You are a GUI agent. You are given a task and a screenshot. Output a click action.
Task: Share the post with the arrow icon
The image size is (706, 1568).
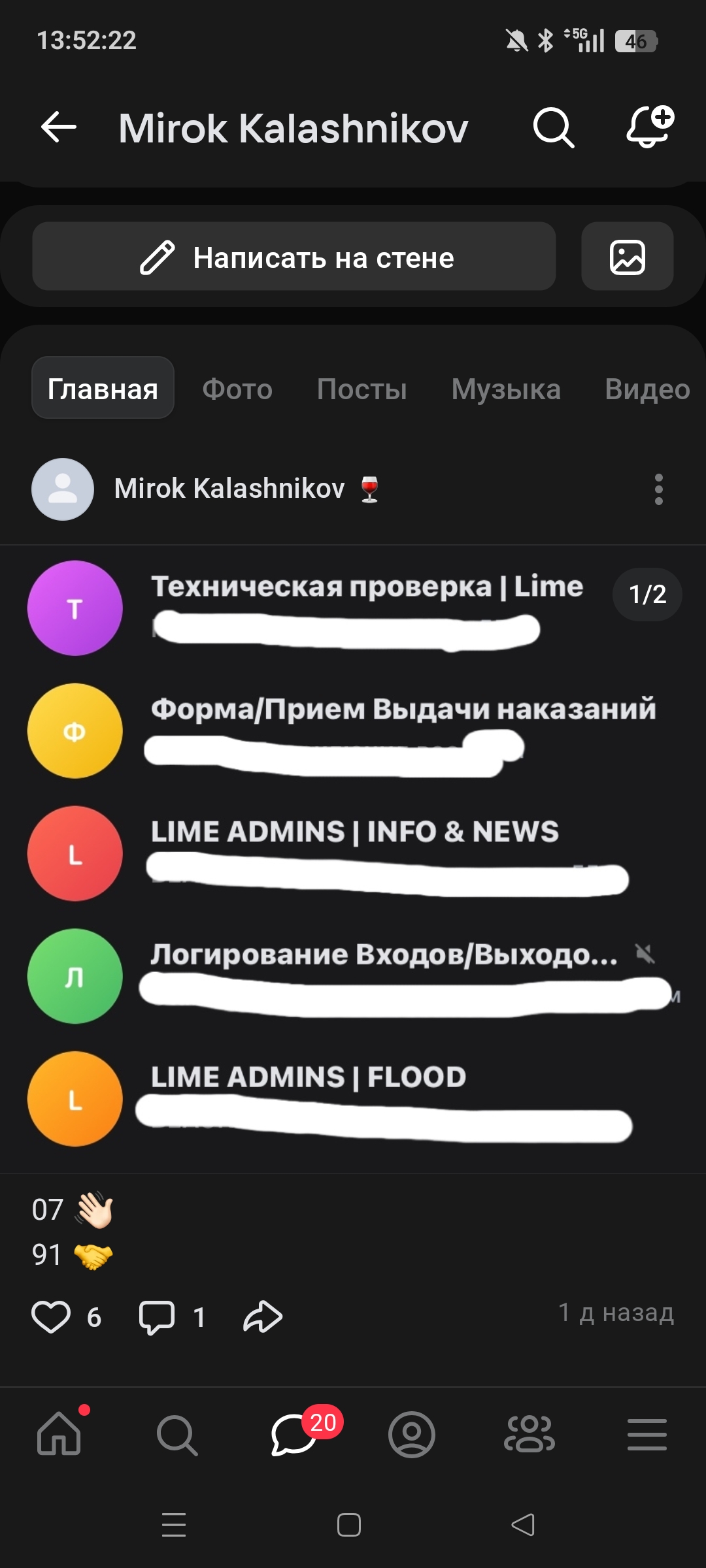click(x=263, y=1317)
